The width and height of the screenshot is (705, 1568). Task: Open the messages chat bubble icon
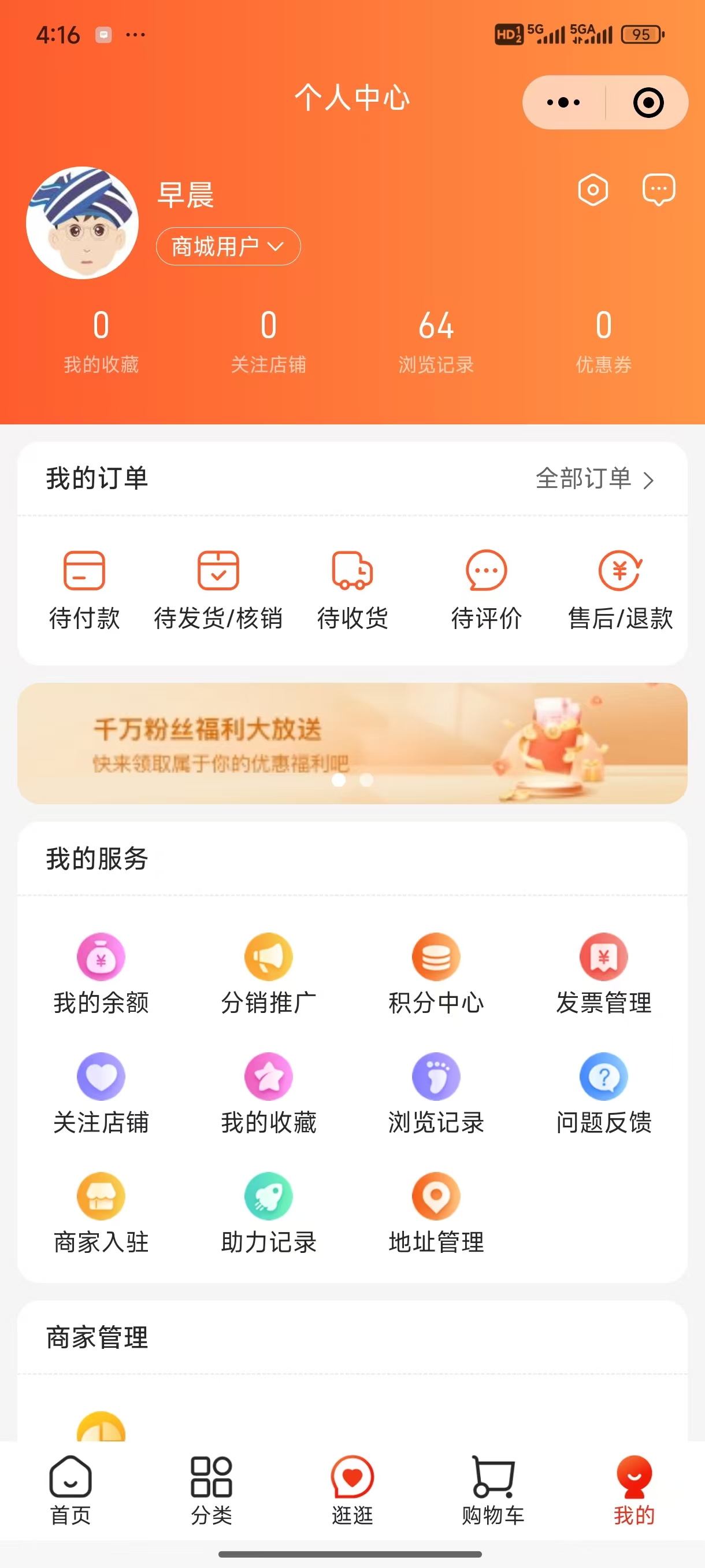(658, 190)
